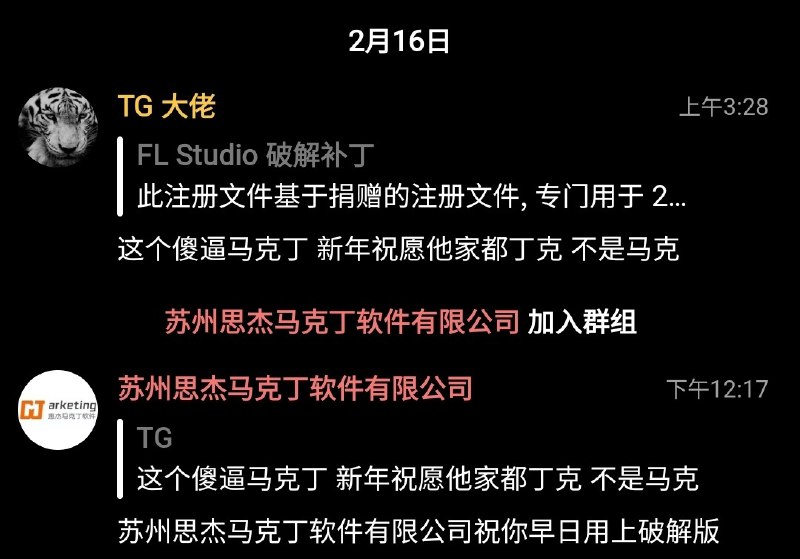Tap the sender name TG 大佬
The width and height of the screenshot is (800, 559).
(166, 106)
